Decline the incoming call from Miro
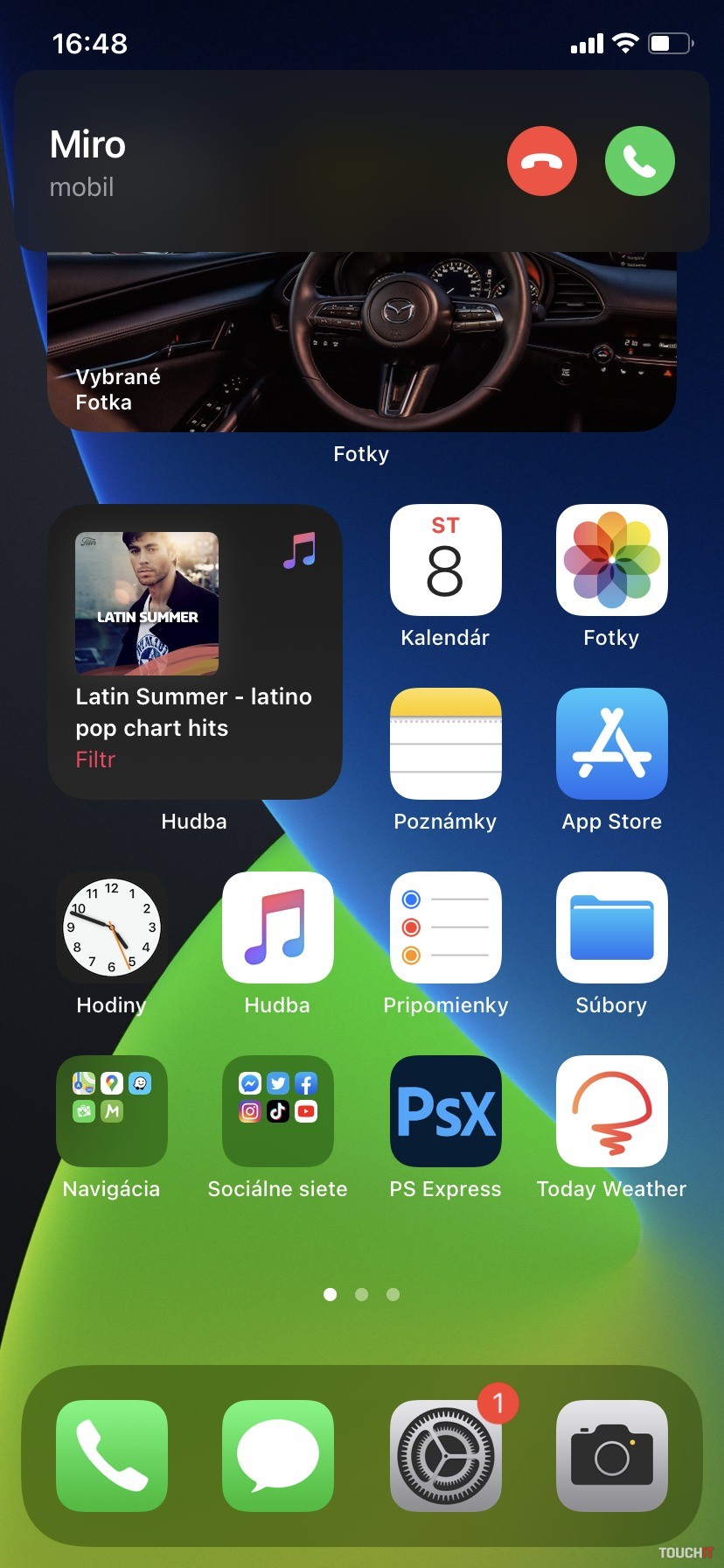This screenshot has width=724, height=1568. (x=542, y=161)
